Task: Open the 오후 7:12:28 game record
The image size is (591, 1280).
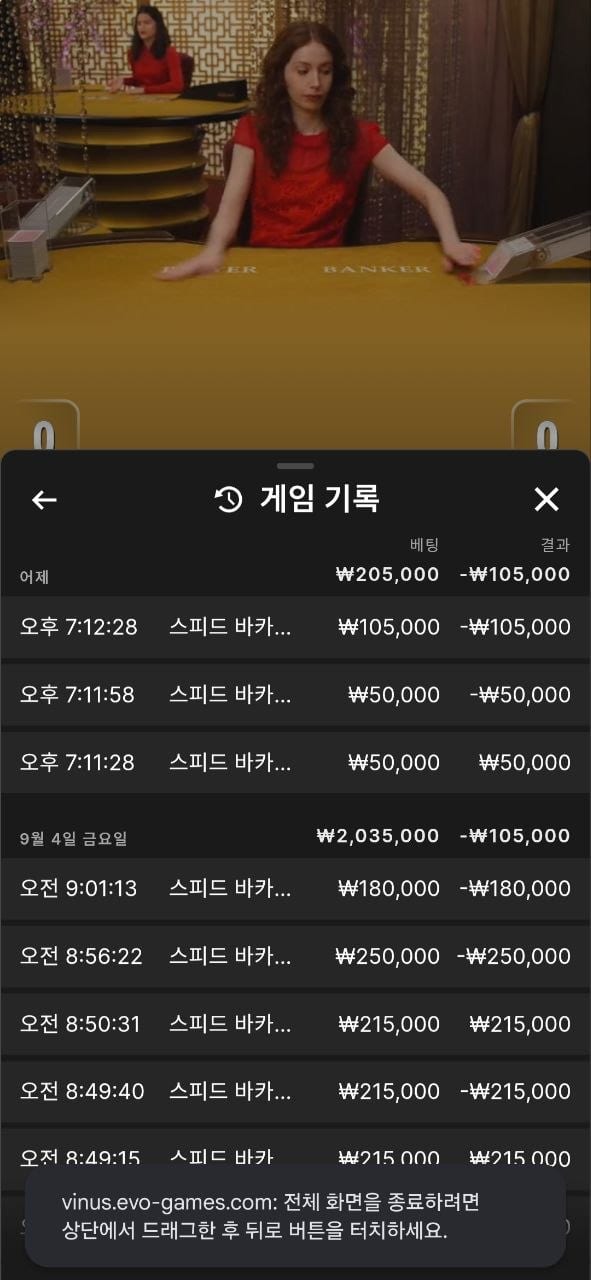Action: [x=295, y=627]
